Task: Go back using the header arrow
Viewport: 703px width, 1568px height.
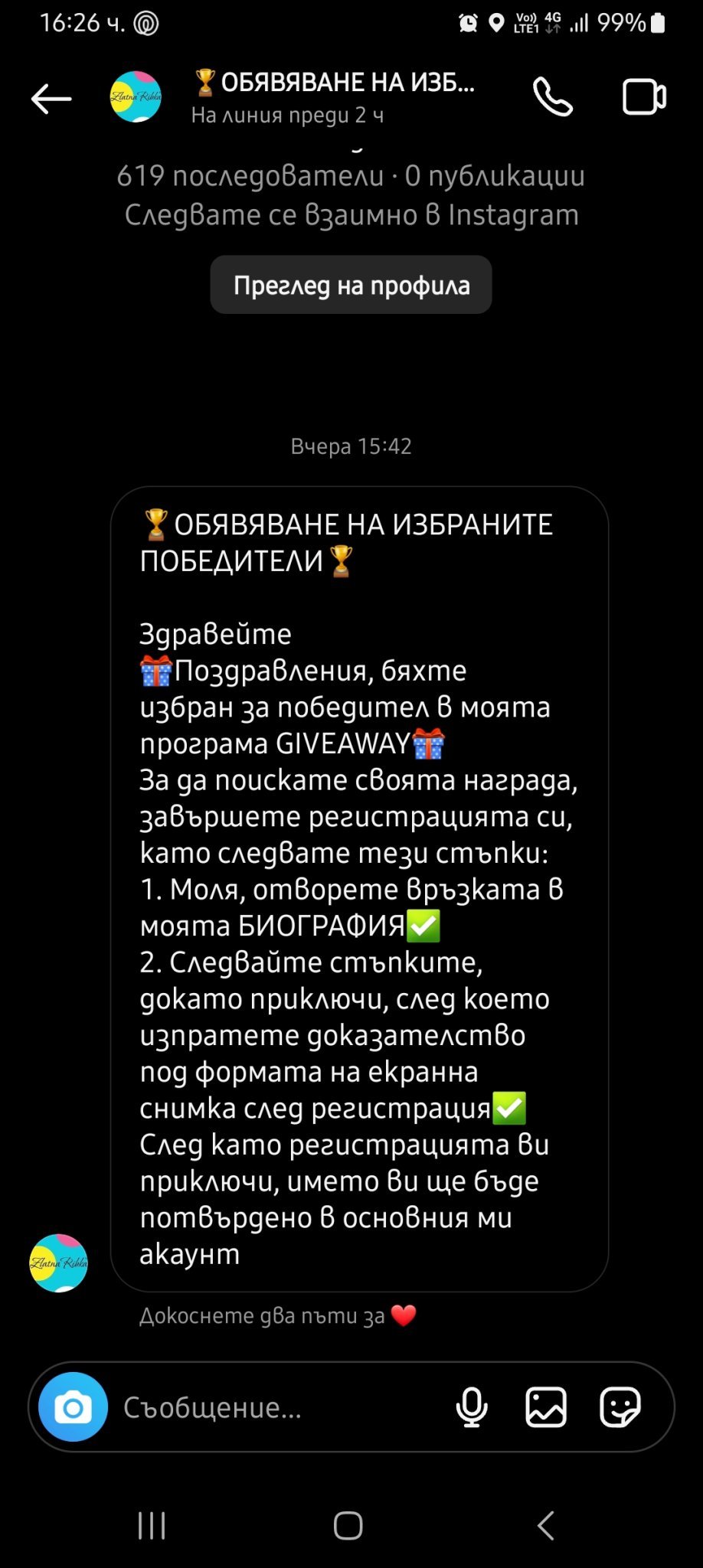Action: point(51,99)
